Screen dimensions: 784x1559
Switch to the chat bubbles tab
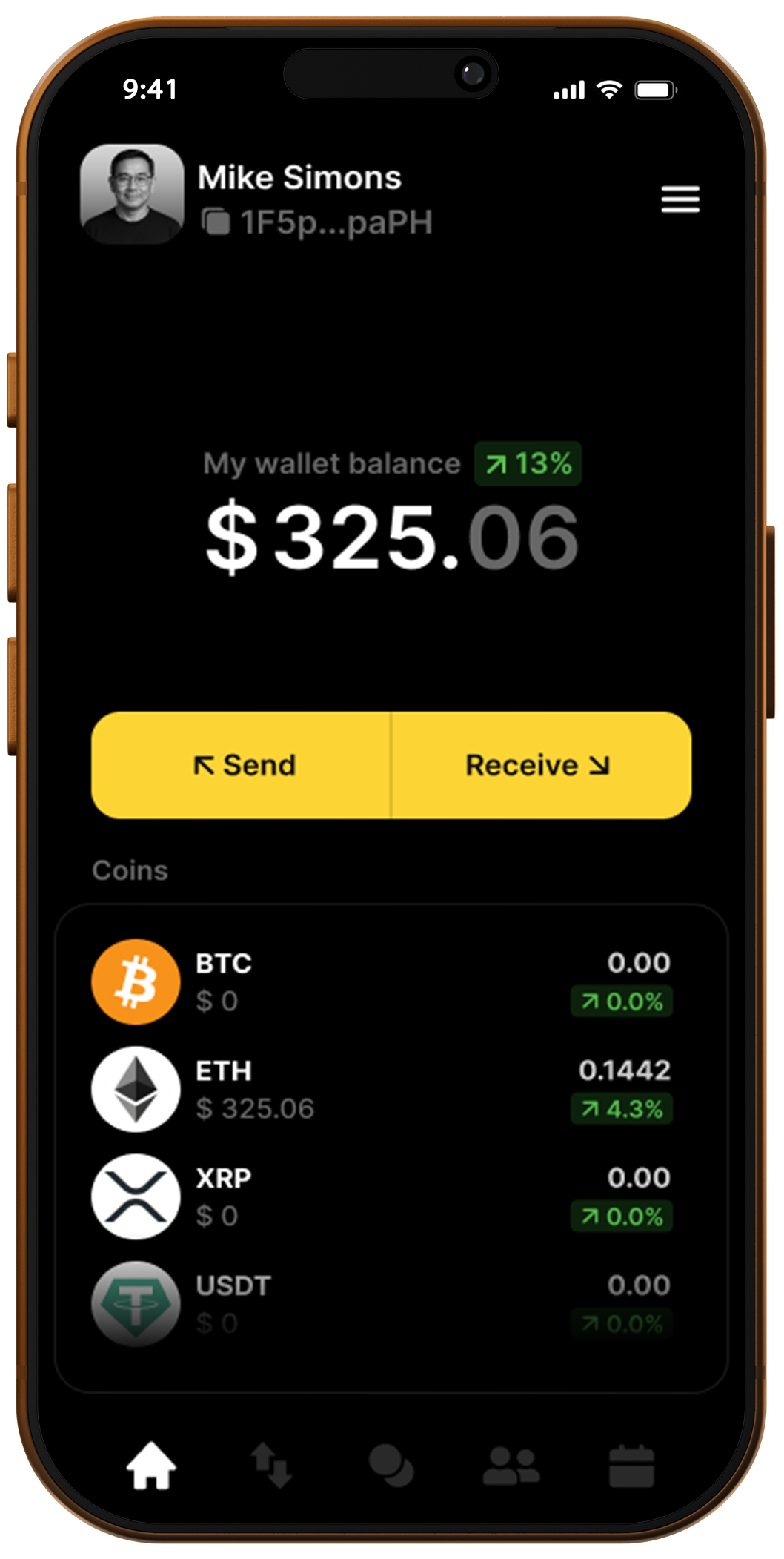click(391, 1466)
